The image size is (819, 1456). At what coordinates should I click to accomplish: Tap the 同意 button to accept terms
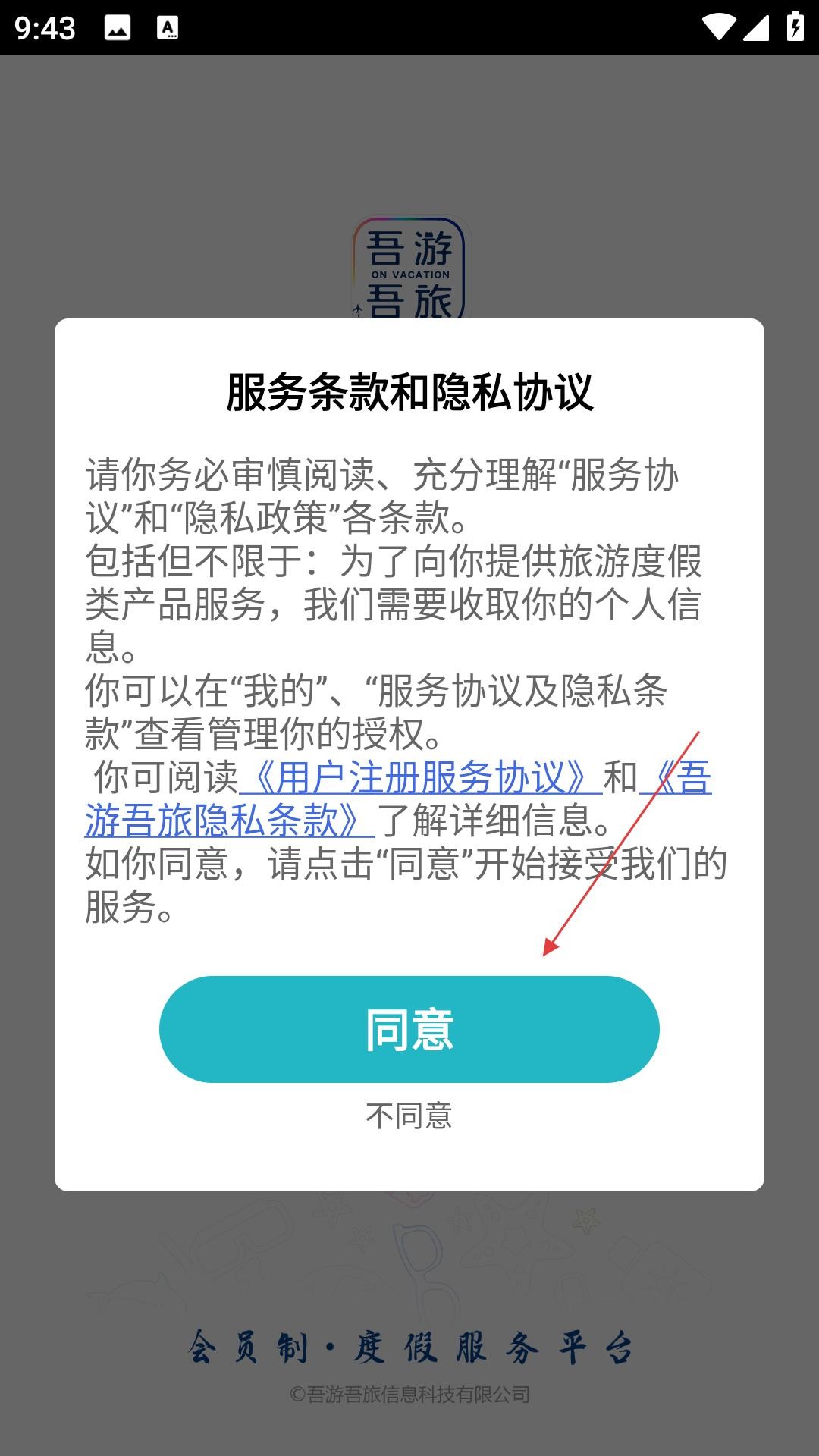(x=409, y=1029)
